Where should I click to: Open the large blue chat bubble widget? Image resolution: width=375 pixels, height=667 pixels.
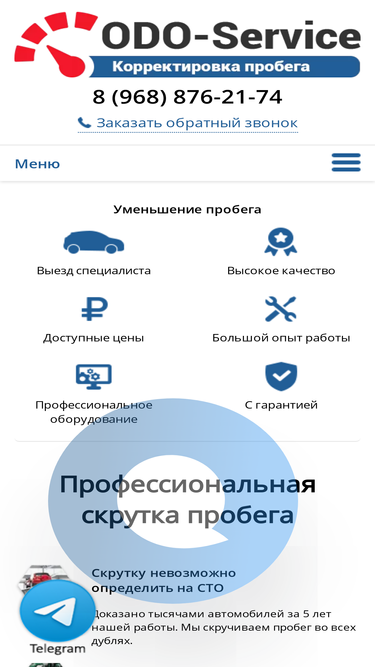pos(173,500)
